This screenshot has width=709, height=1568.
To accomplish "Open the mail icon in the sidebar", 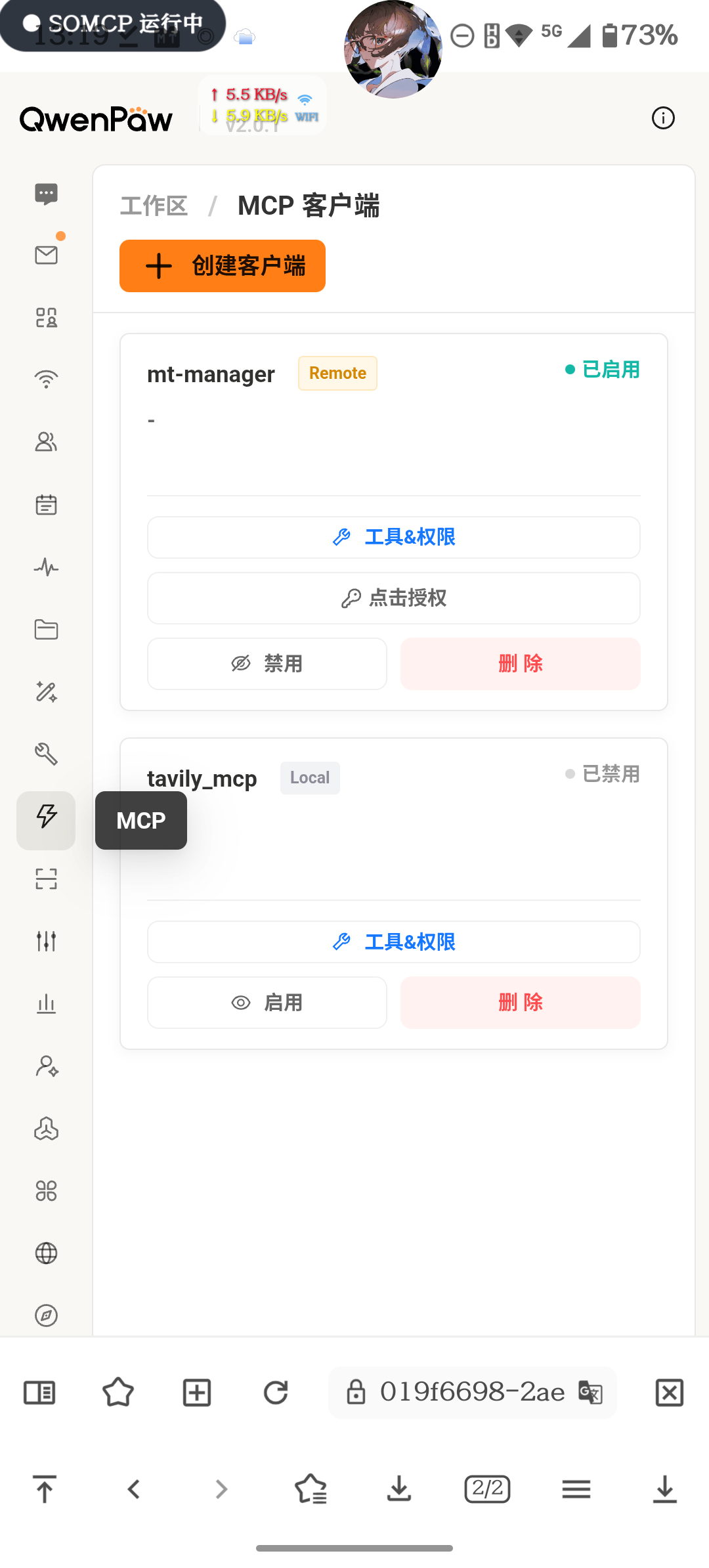I will pyautogui.click(x=46, y=255).
